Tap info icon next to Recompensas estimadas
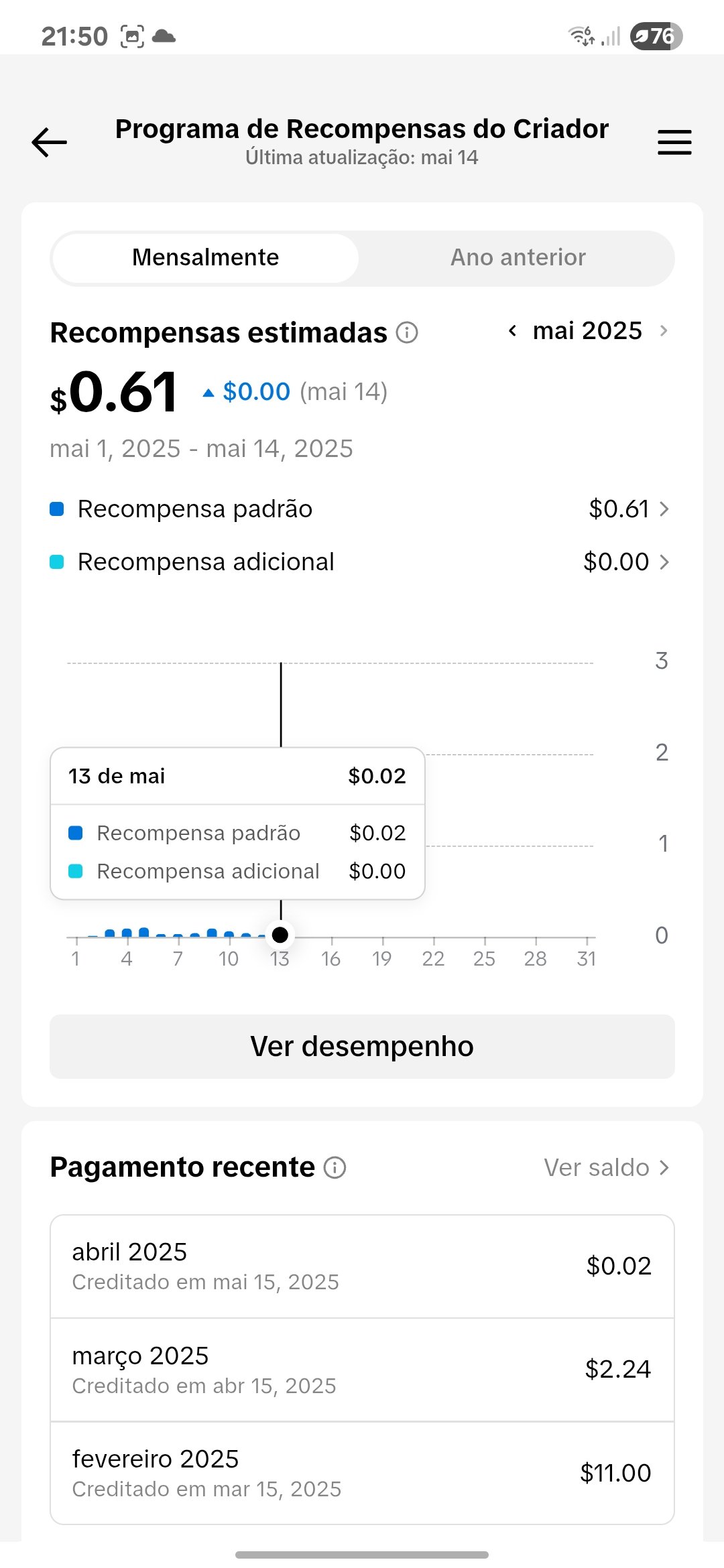Screen dimensions: 724x1568 (x=407, y=332)
